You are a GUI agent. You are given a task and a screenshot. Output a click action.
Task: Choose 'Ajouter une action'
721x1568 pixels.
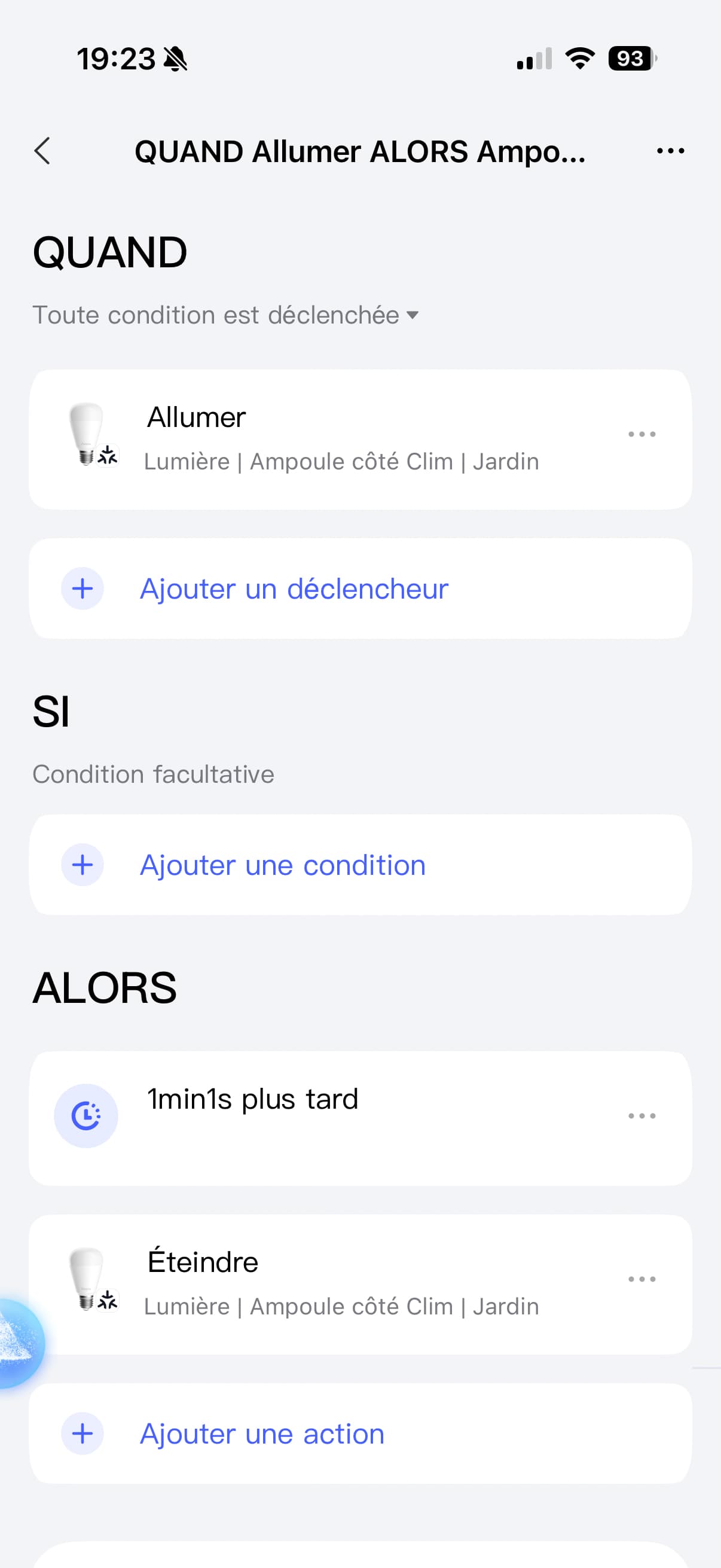(x=262, y=1433)
